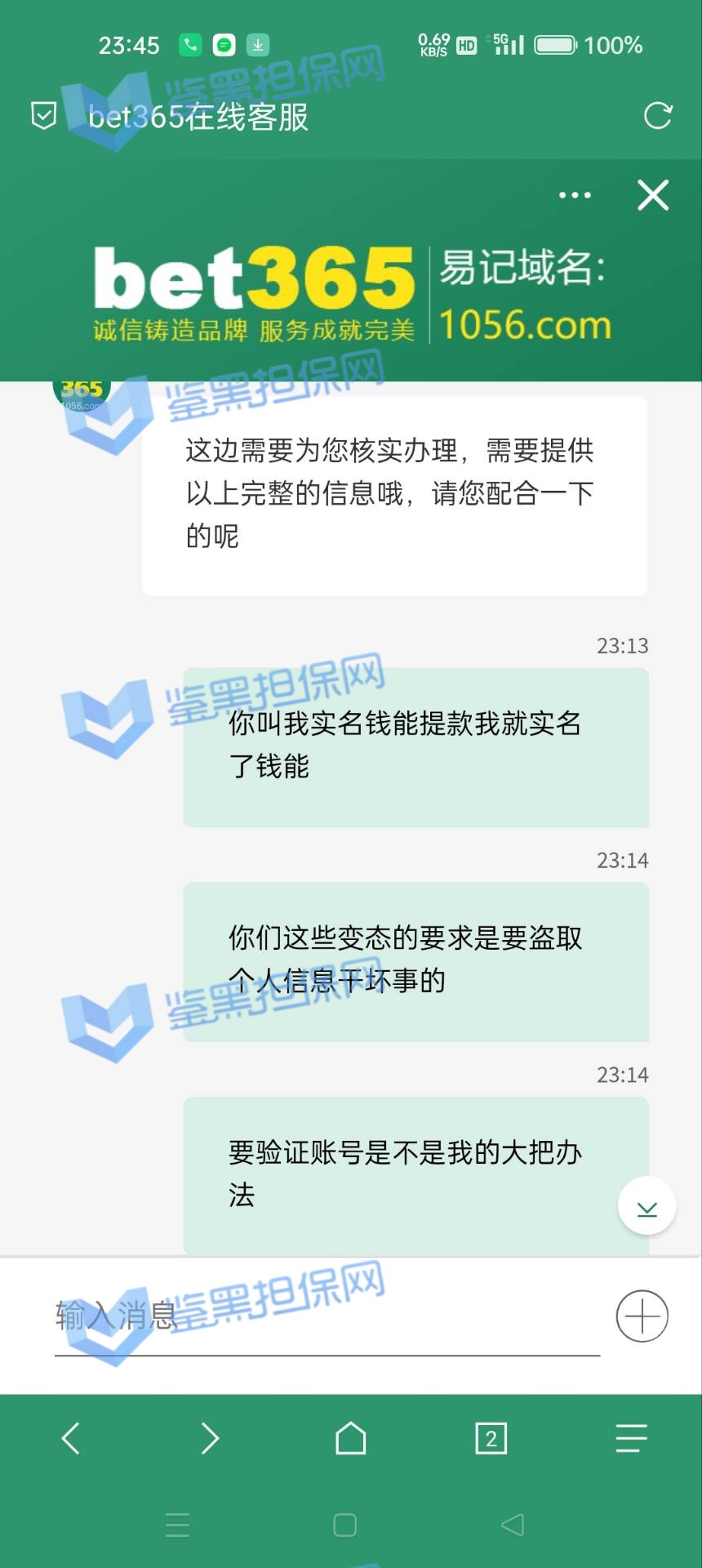Tap the system back button

512,1525
